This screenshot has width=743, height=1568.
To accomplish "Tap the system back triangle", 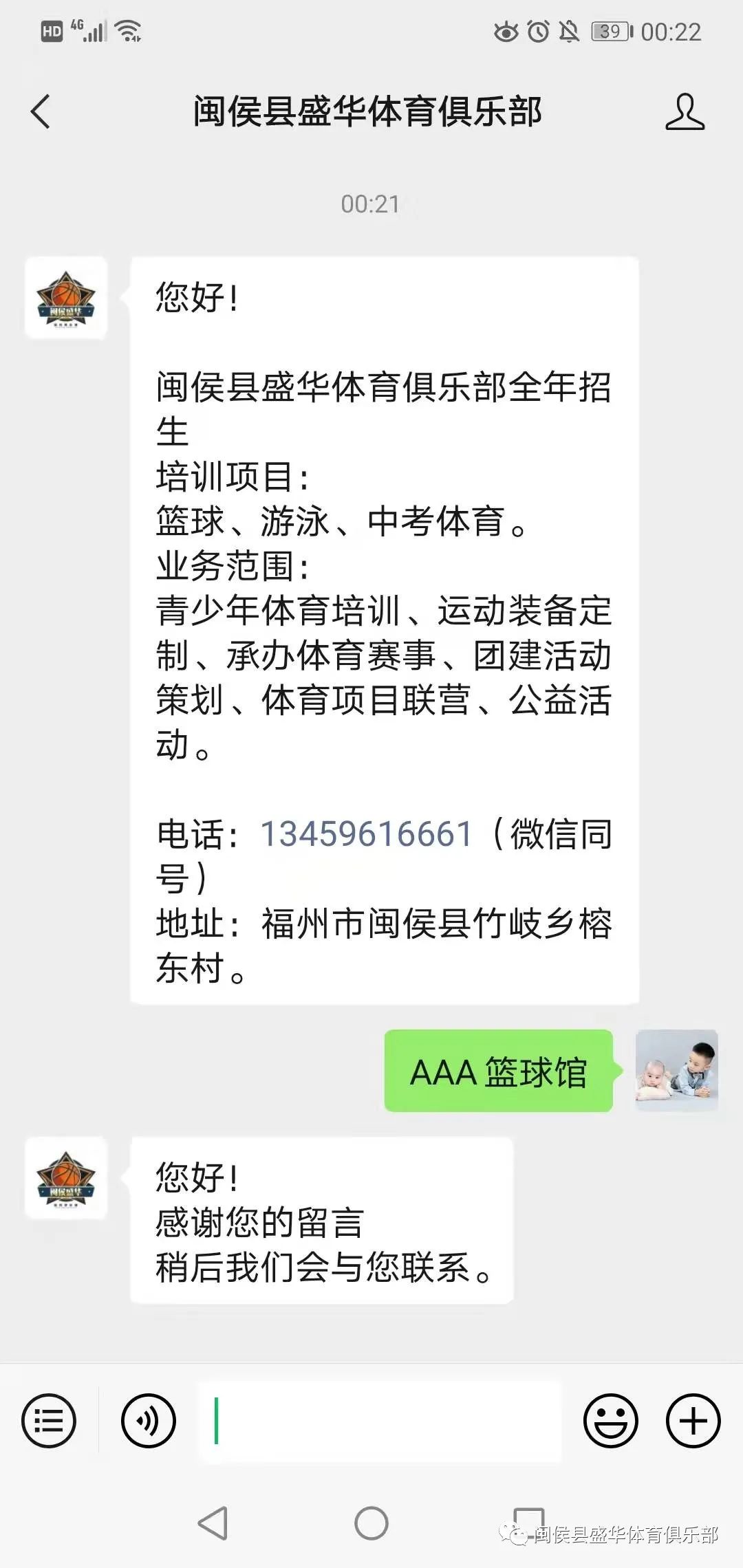I will click(213, 1523).
